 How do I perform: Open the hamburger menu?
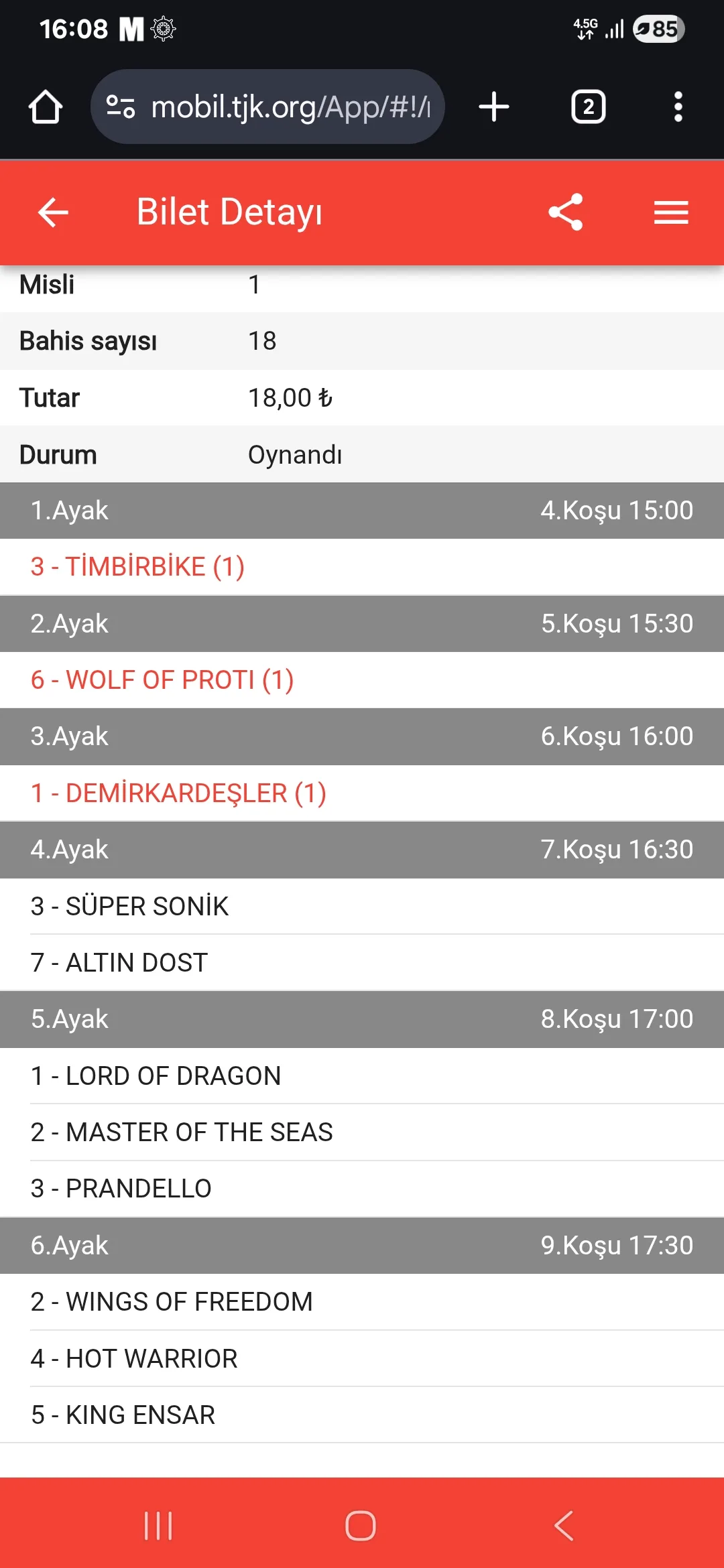[671, 213]
